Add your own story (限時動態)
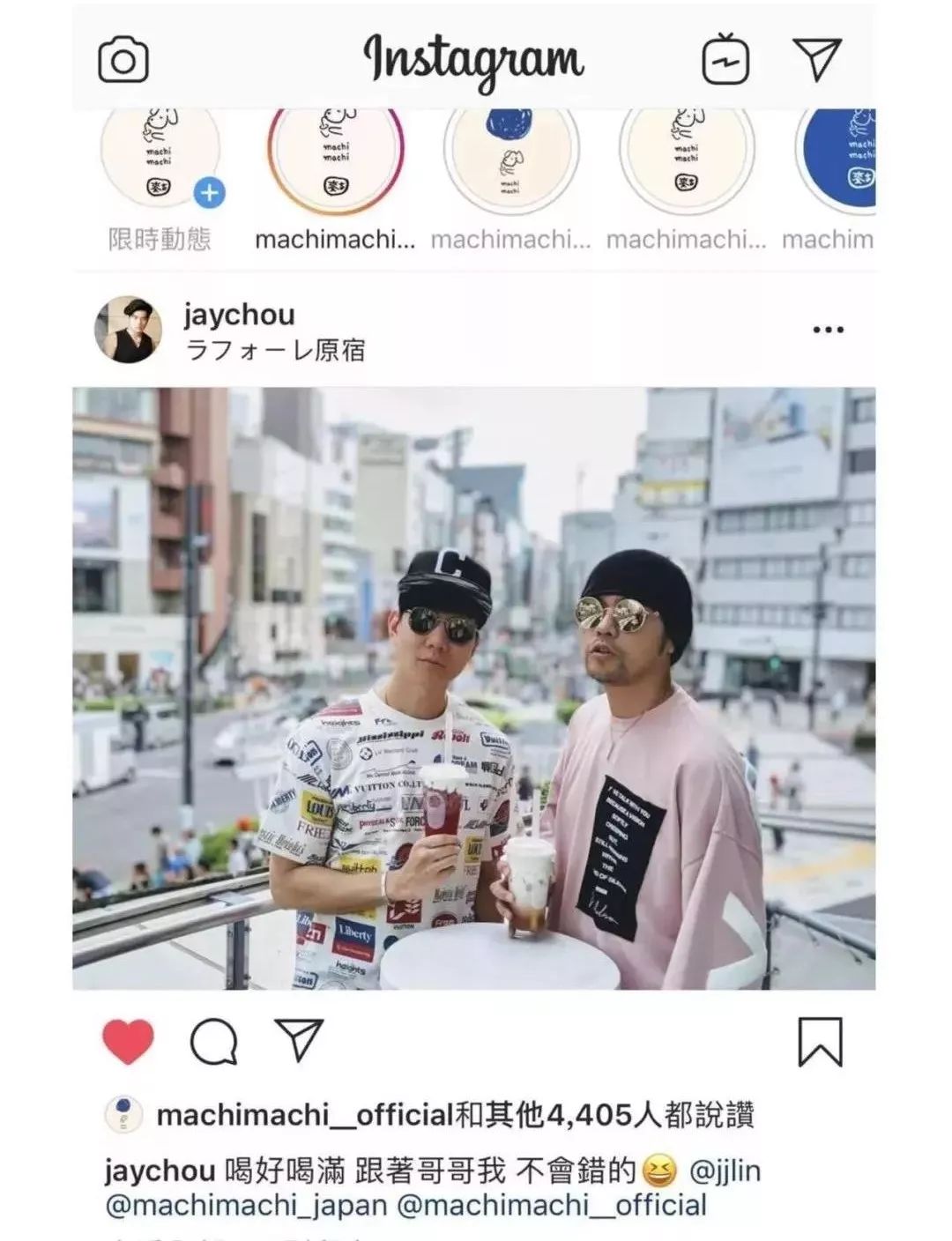The height and width of the screenshot is (1241, 952). [160, 160]
